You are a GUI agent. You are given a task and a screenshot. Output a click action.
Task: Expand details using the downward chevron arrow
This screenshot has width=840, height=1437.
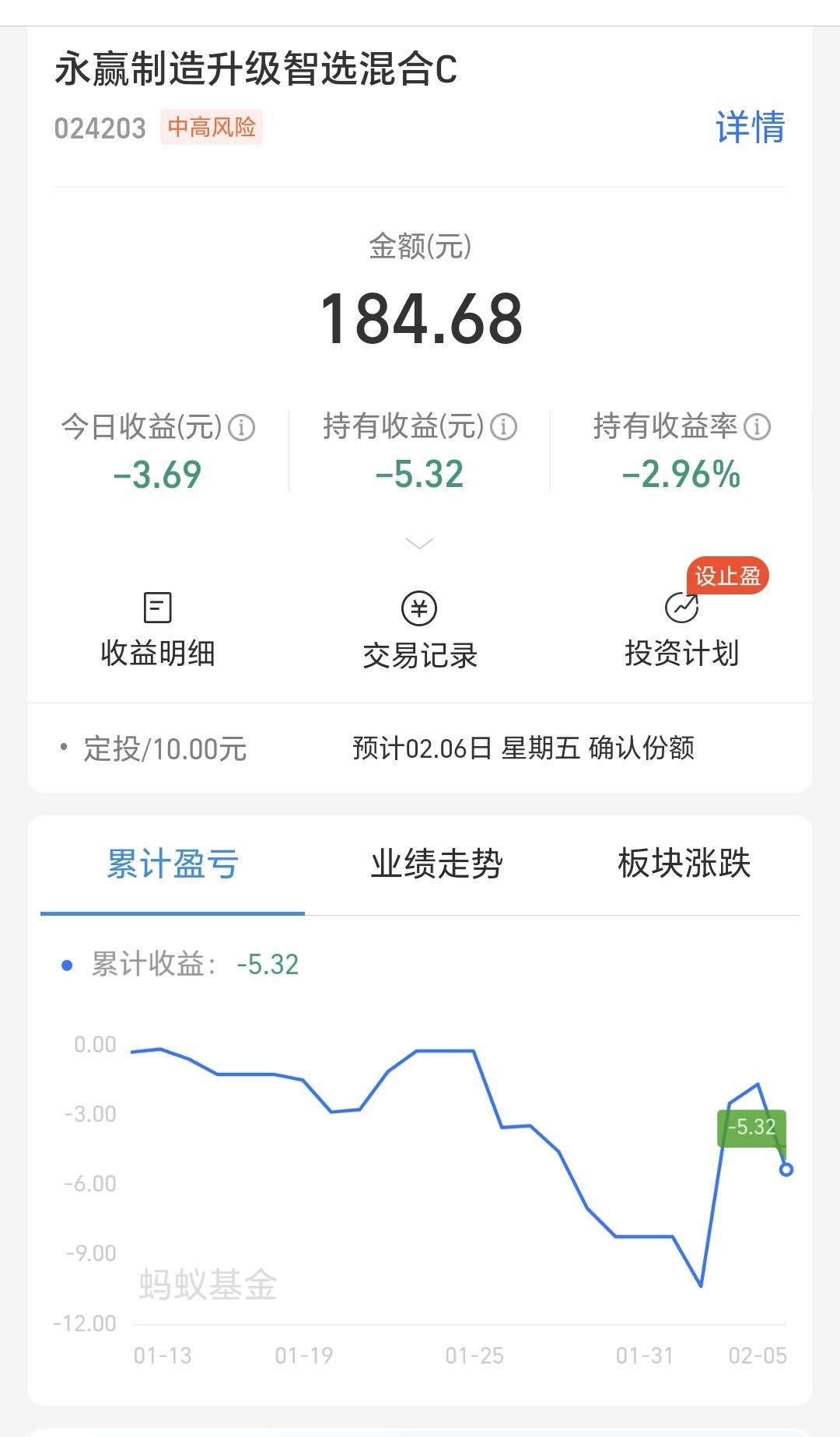tap(419, 543)
